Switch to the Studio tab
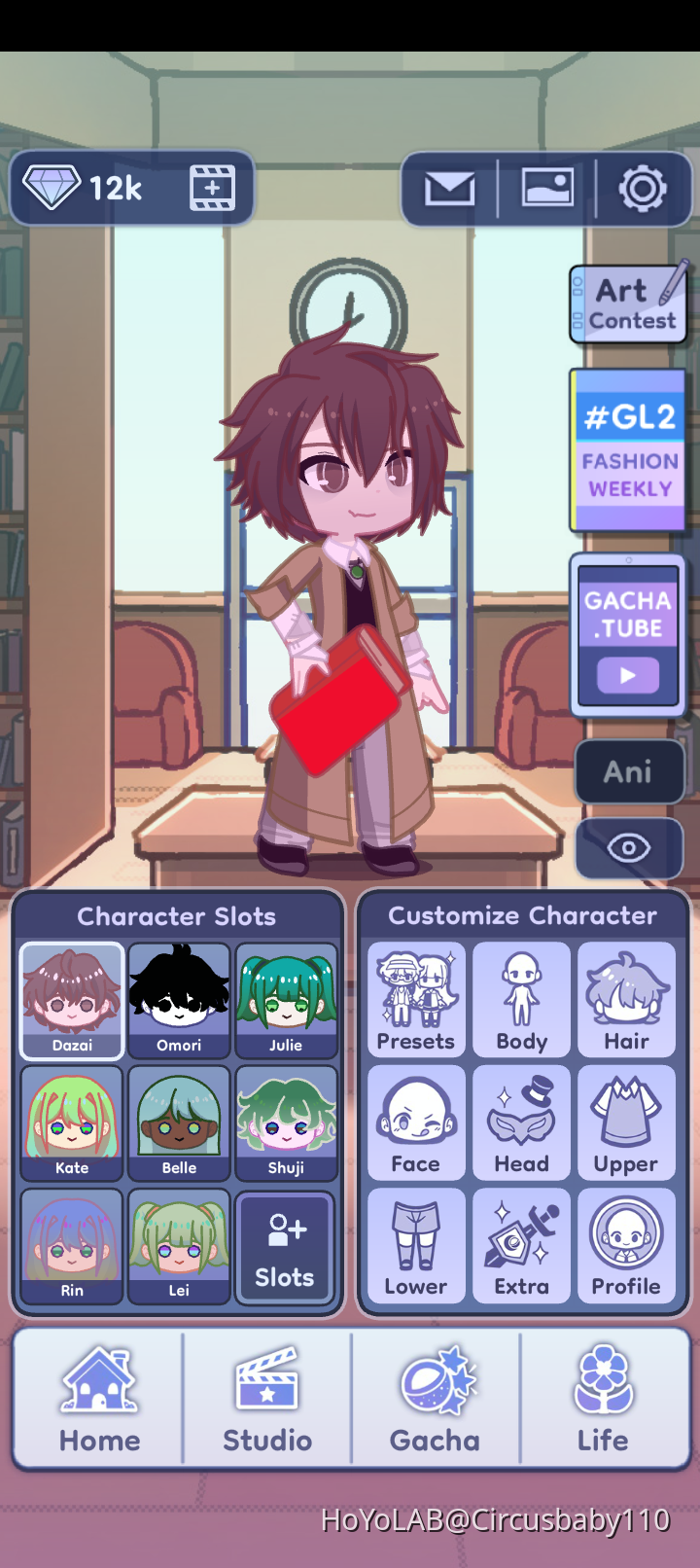This screenshot has width=700, height=1568. [x=266, y=1398]
